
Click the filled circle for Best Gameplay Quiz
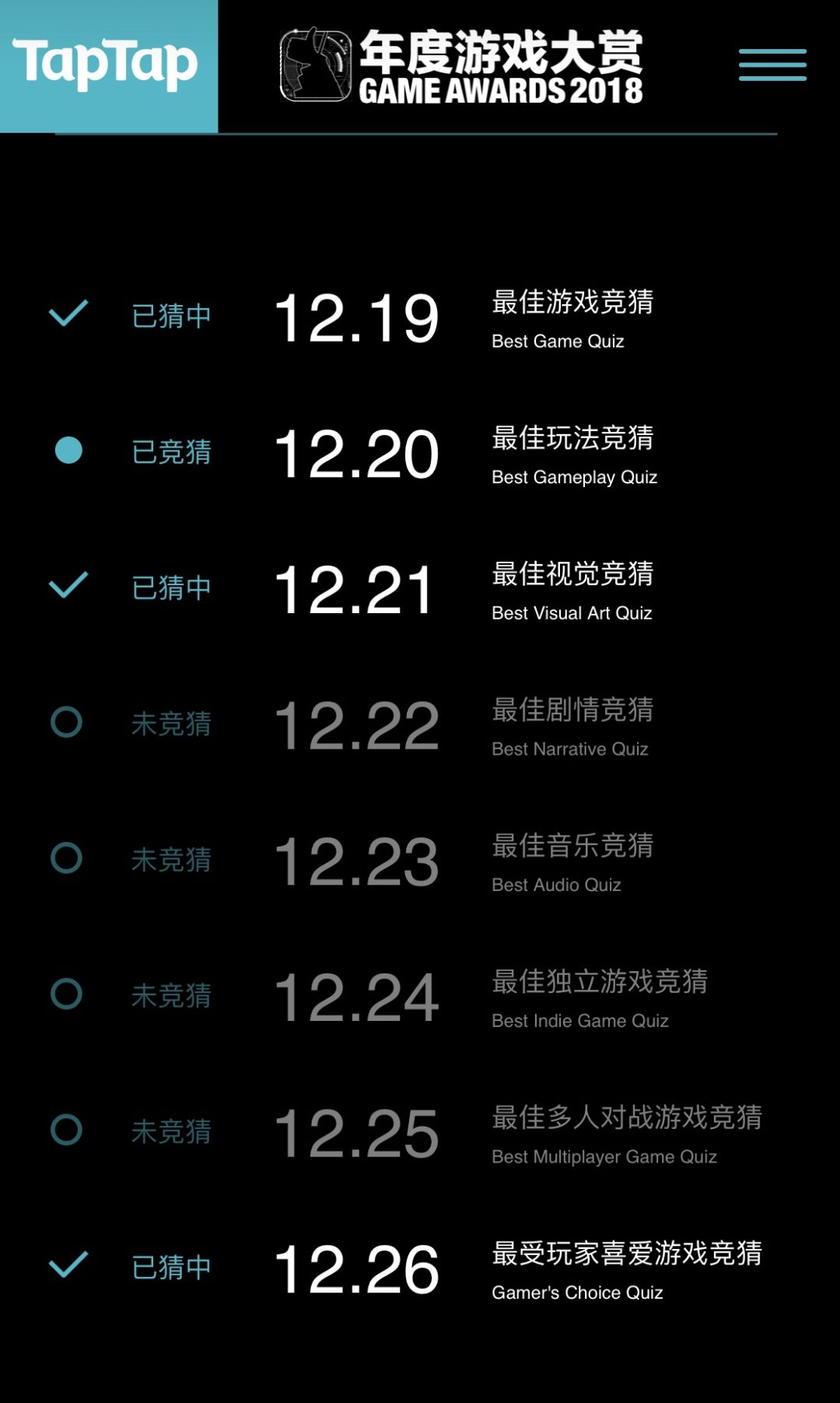click(x=67, y=450)
